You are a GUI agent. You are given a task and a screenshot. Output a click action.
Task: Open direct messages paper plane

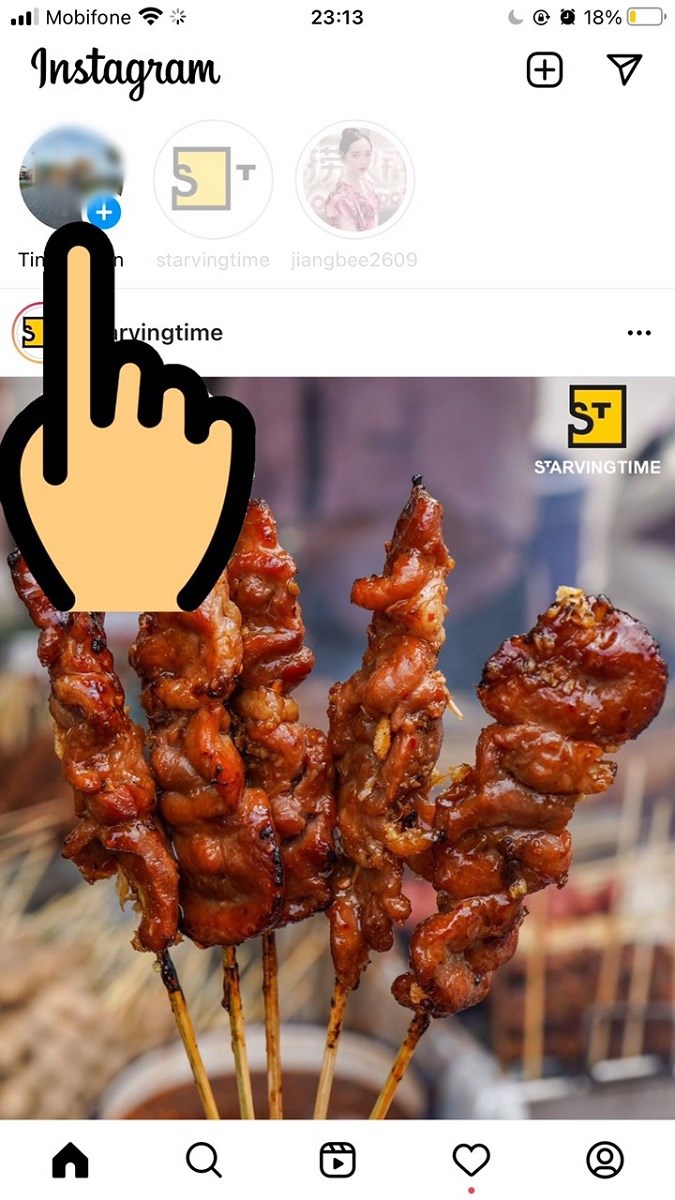pos(624,69)
